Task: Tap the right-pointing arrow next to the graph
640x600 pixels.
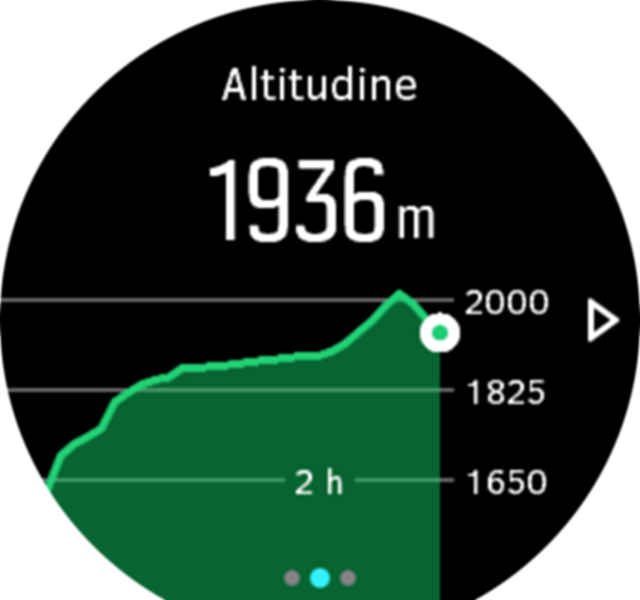Action: [x=602, y=322]
